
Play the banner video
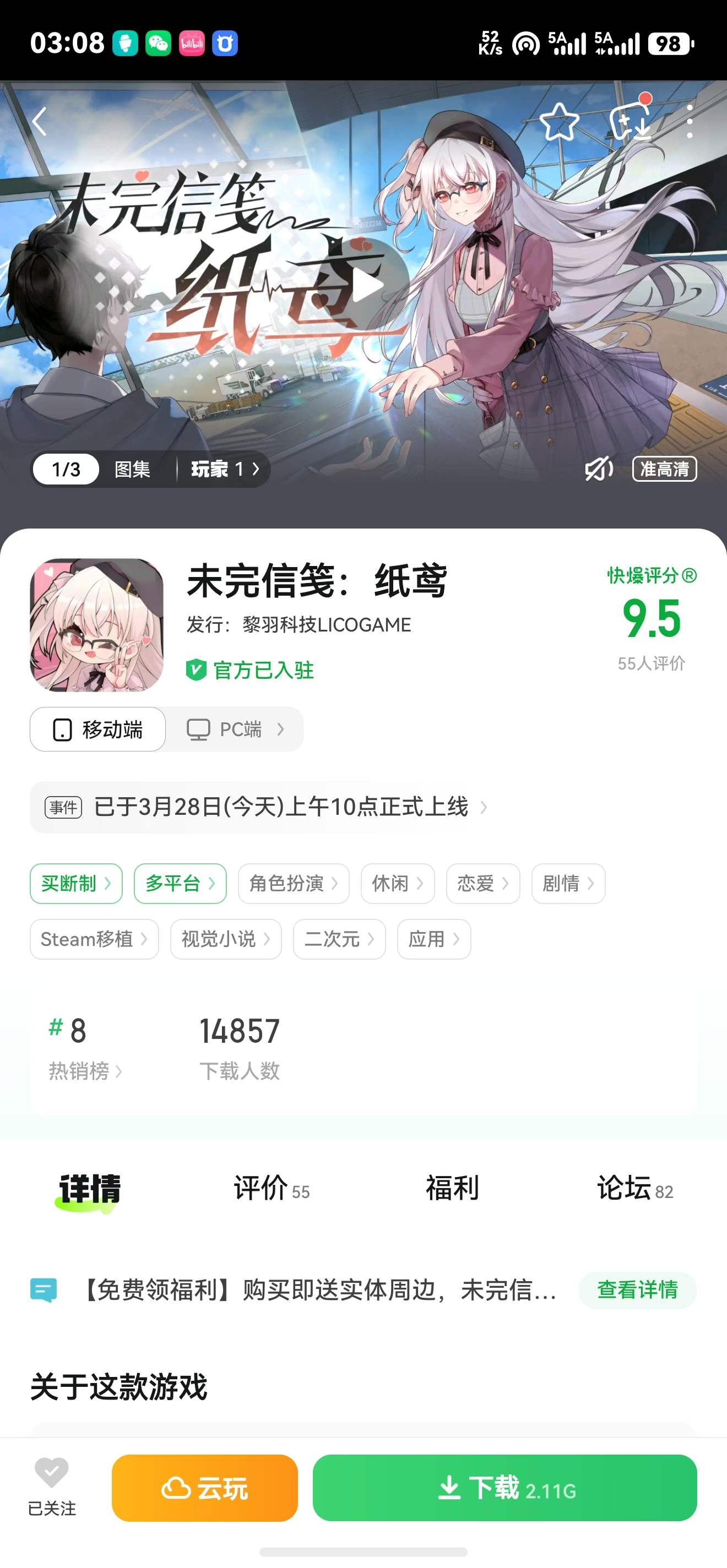pos(366,285)
